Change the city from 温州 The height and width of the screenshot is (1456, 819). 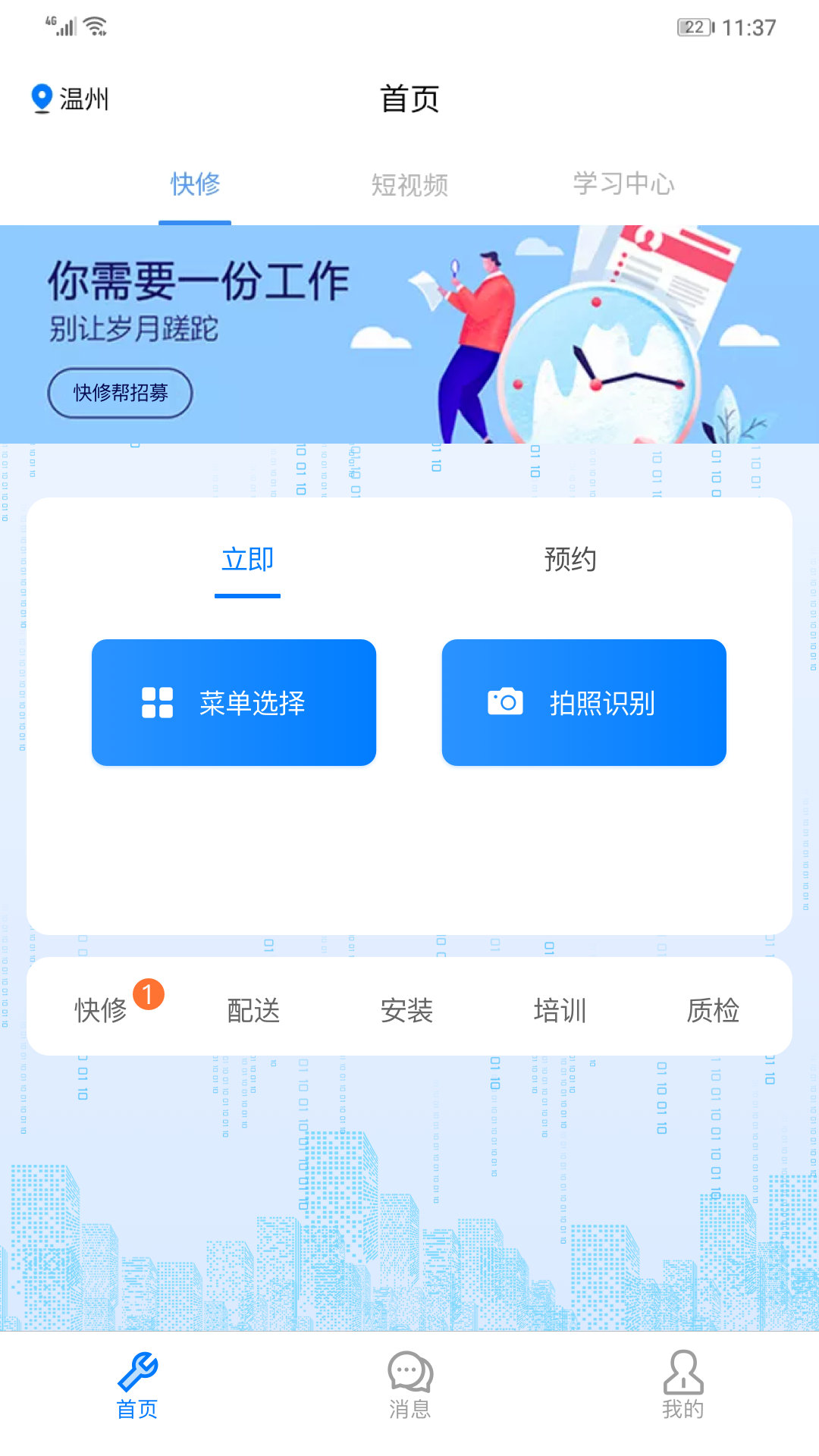tap(71, 99)
